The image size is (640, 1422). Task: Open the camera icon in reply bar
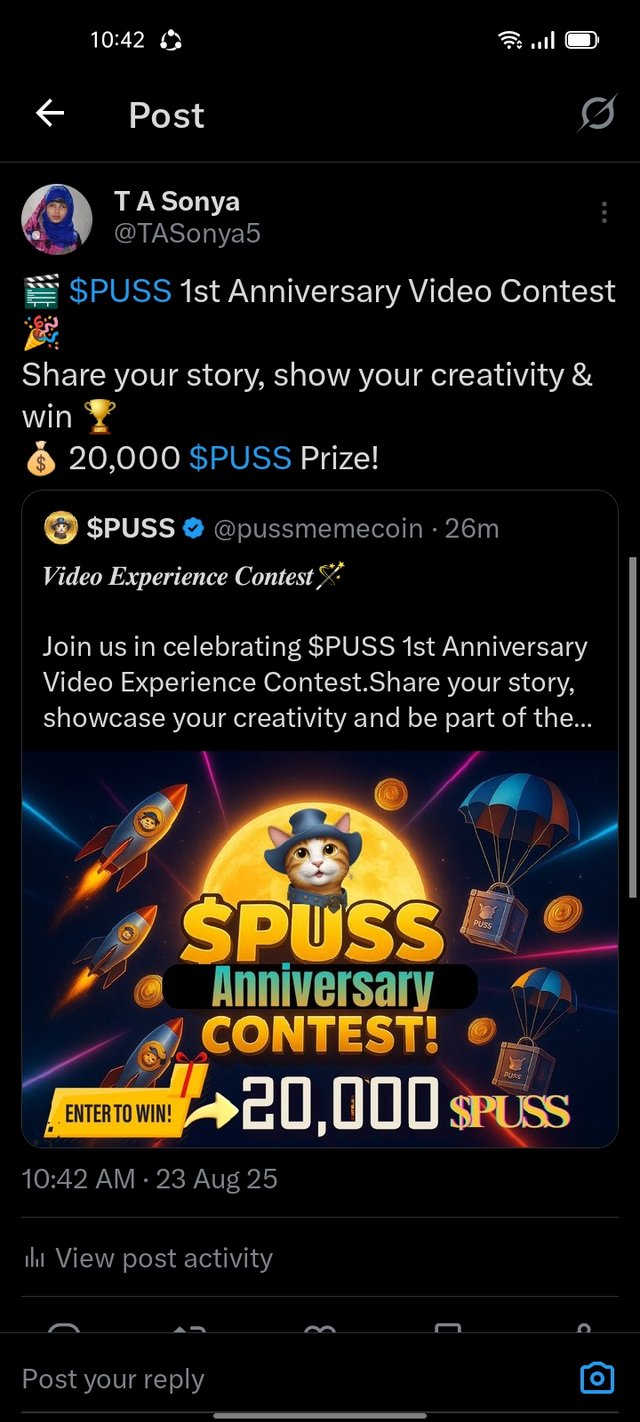point(597,1379)
